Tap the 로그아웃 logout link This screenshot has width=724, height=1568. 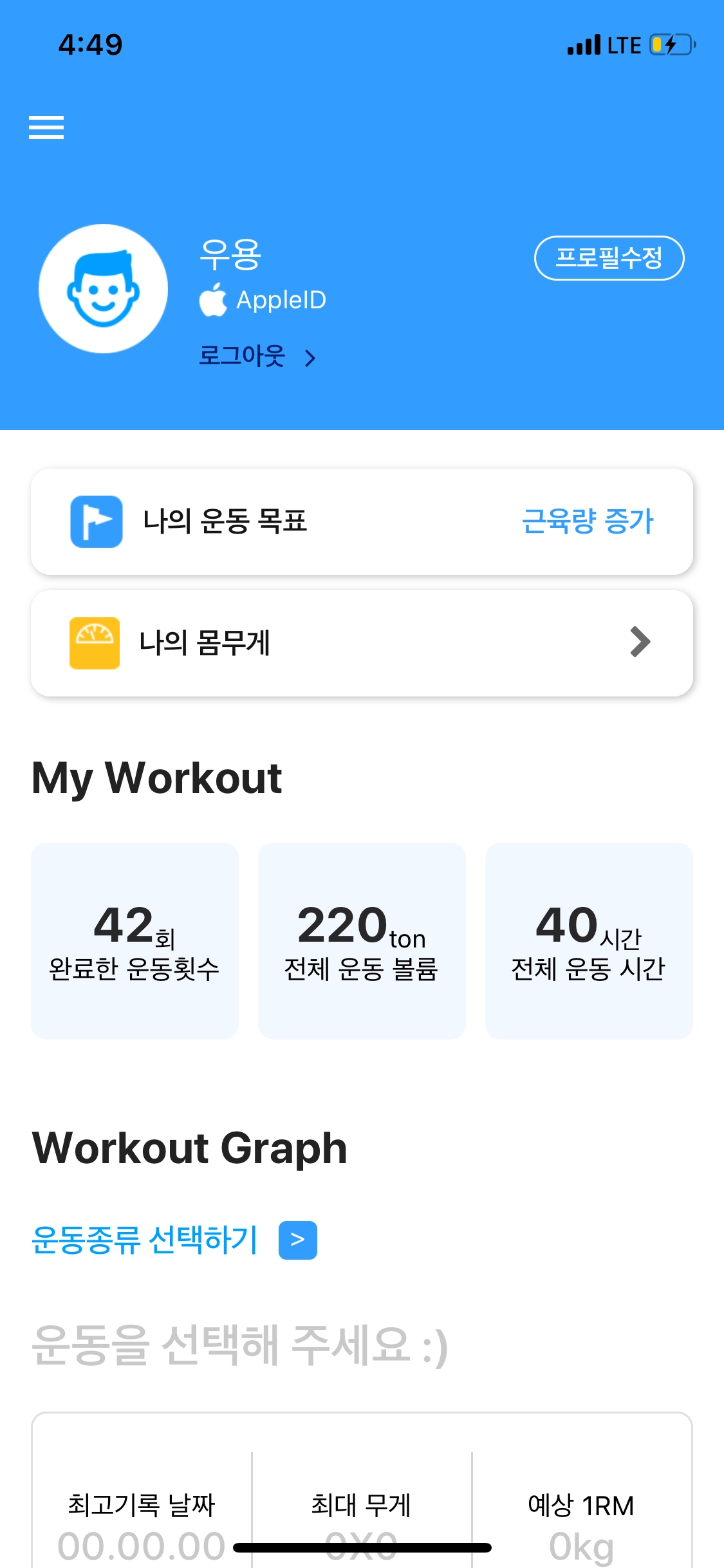pos(256,356)
